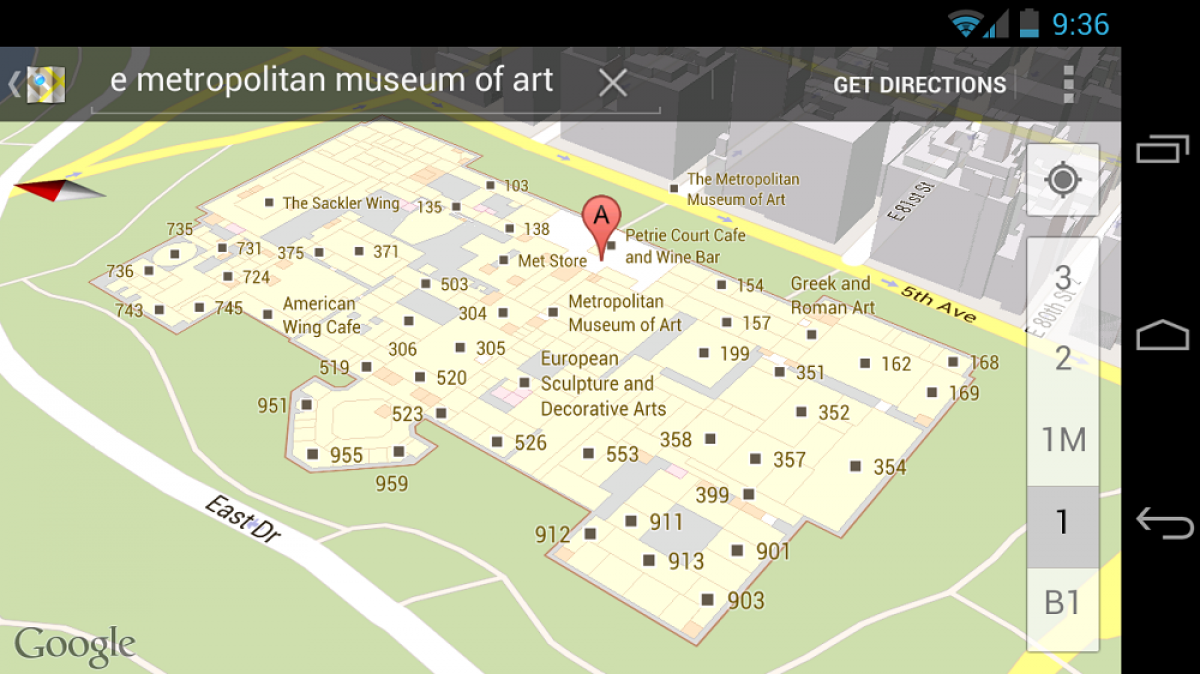Open recent apps from the navigation bar
The height and width of the screenshot is (674, 1200).
click(x=1163, y=150)
